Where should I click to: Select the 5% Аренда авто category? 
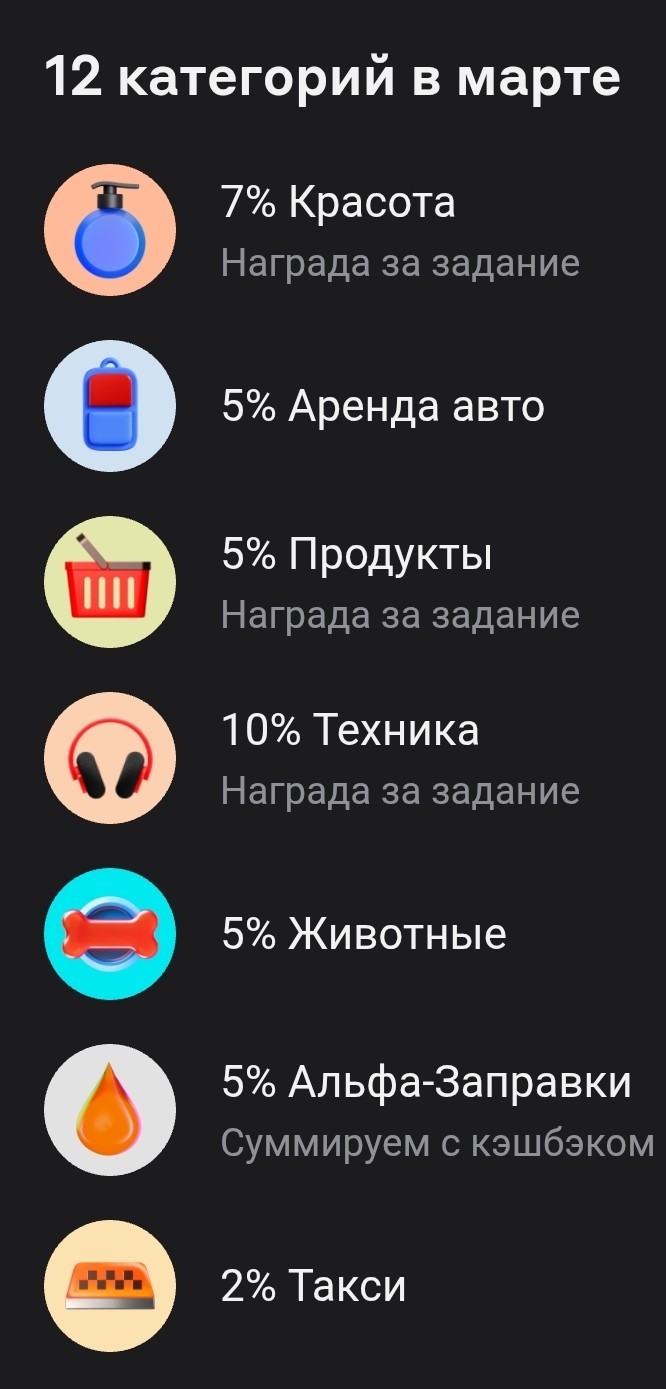(382, 407)
